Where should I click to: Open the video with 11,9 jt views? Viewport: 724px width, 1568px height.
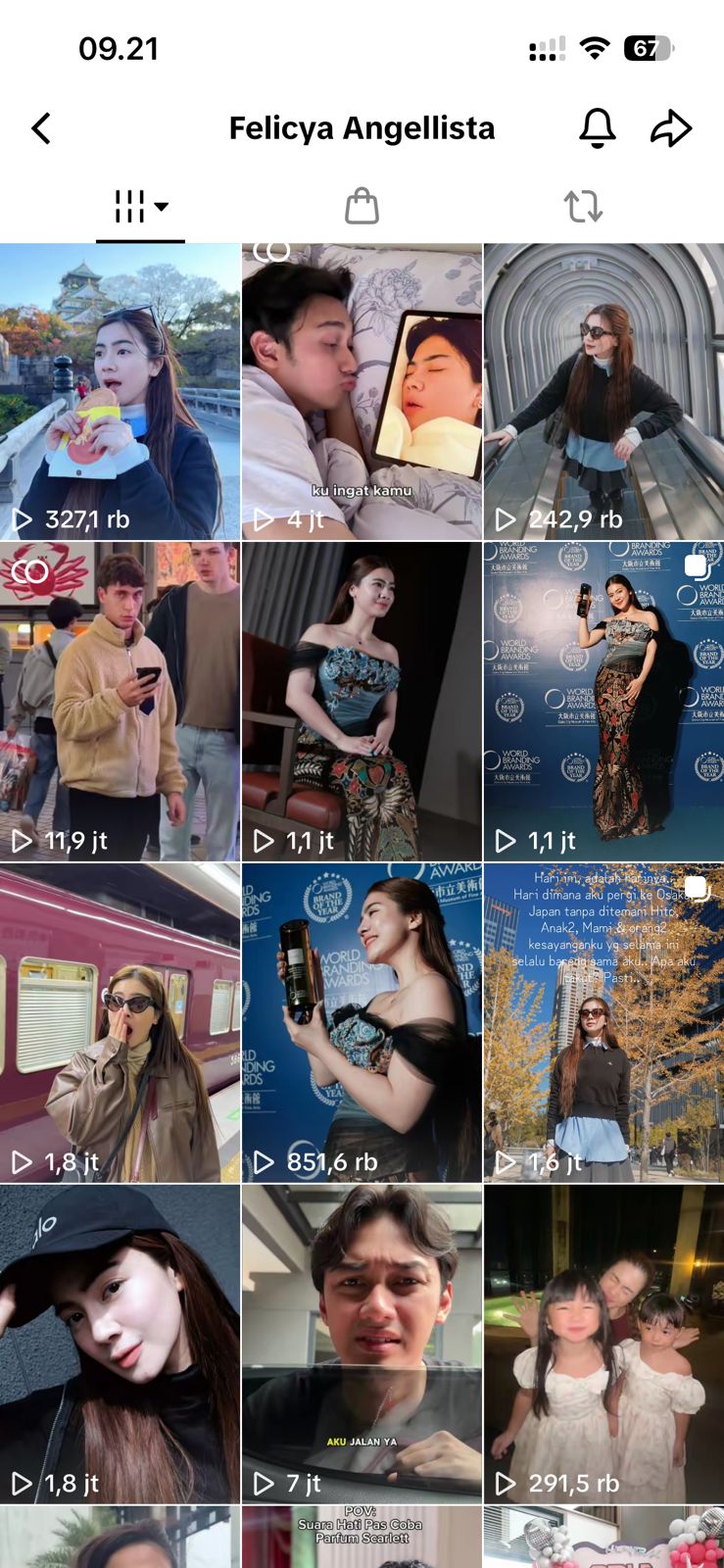pyautogui.click(x=120, y=702)
